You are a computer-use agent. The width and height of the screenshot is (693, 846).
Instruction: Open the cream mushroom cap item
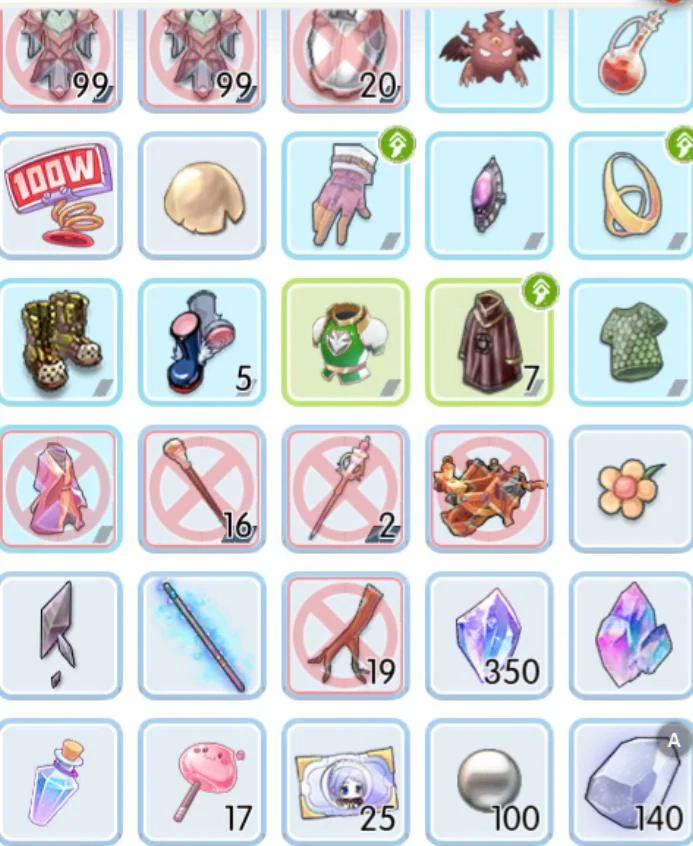point(203,195)
